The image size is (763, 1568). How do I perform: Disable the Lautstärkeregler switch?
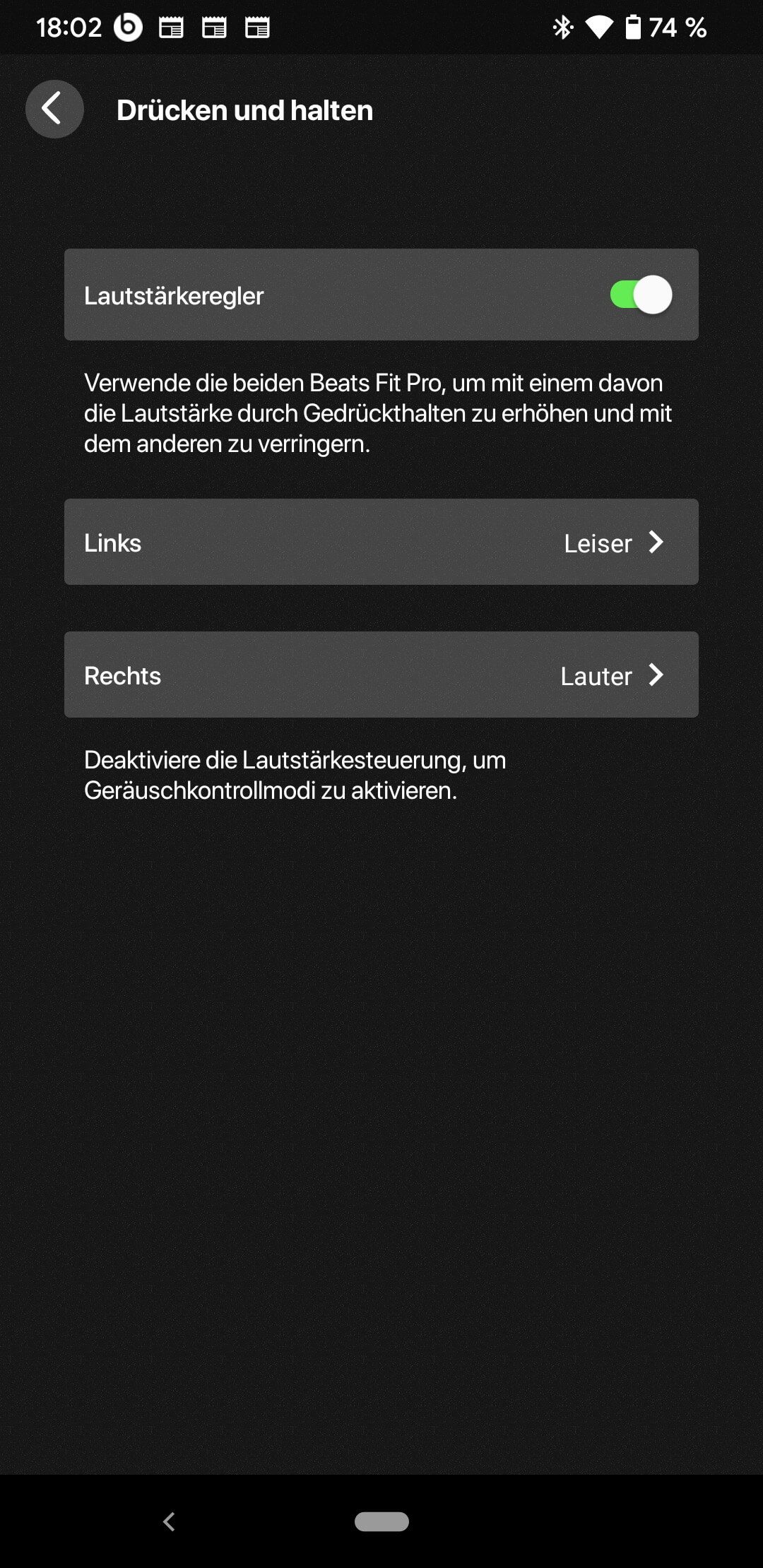coord(640,295)
